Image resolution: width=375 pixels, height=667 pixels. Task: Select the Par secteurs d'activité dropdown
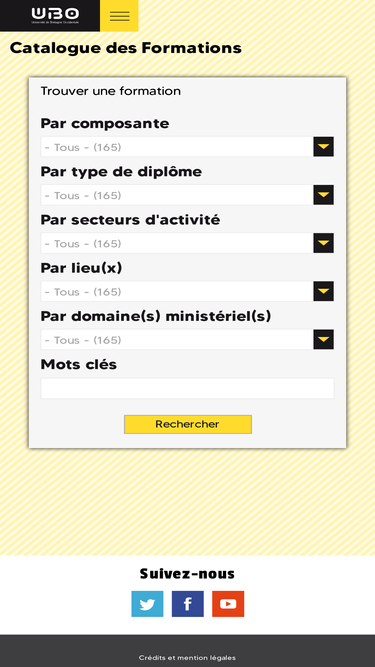tap(187, 243)
